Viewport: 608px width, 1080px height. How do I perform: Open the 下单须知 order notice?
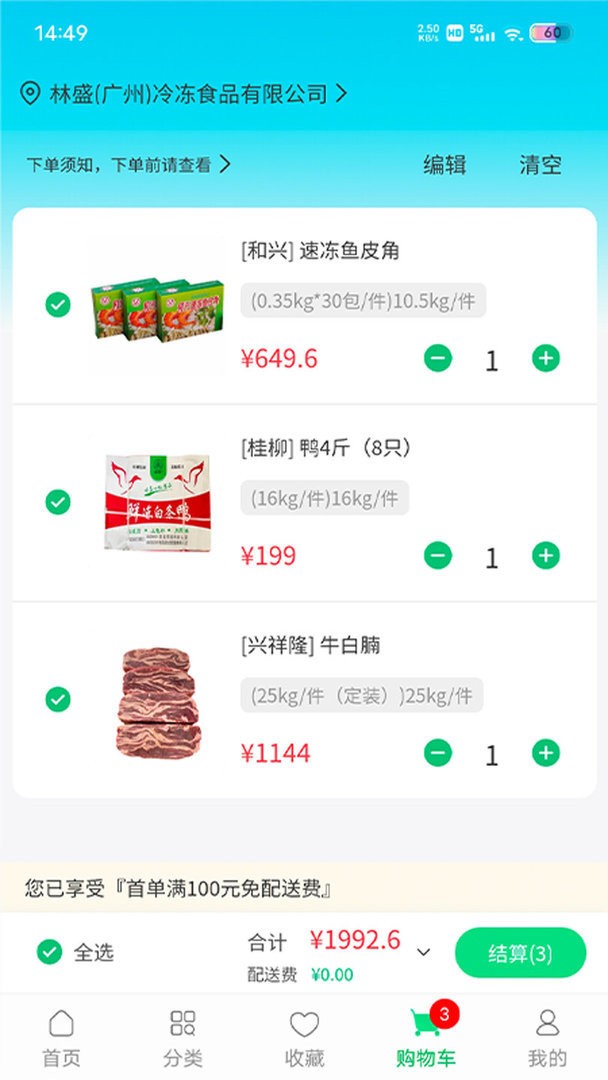coord(128,165)
